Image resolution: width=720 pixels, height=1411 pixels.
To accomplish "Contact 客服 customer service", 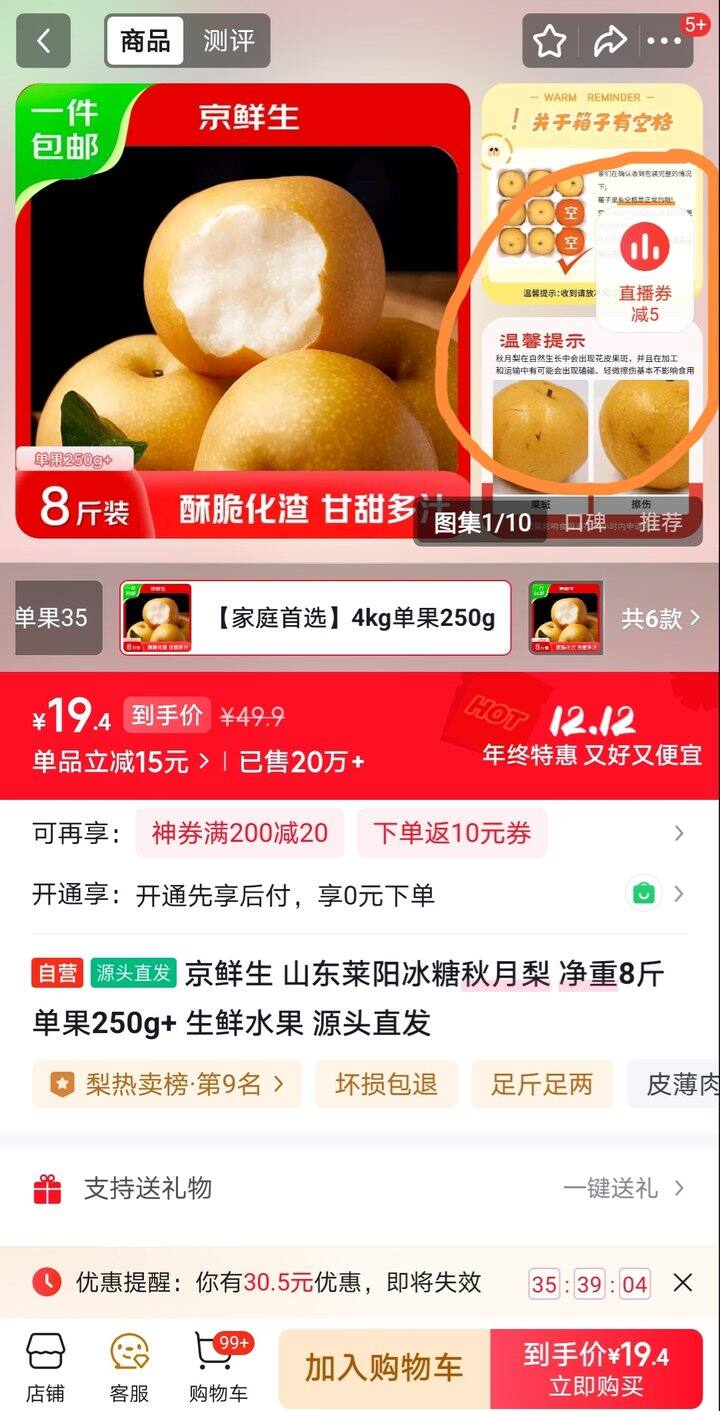I will [x=129, y=1368].
